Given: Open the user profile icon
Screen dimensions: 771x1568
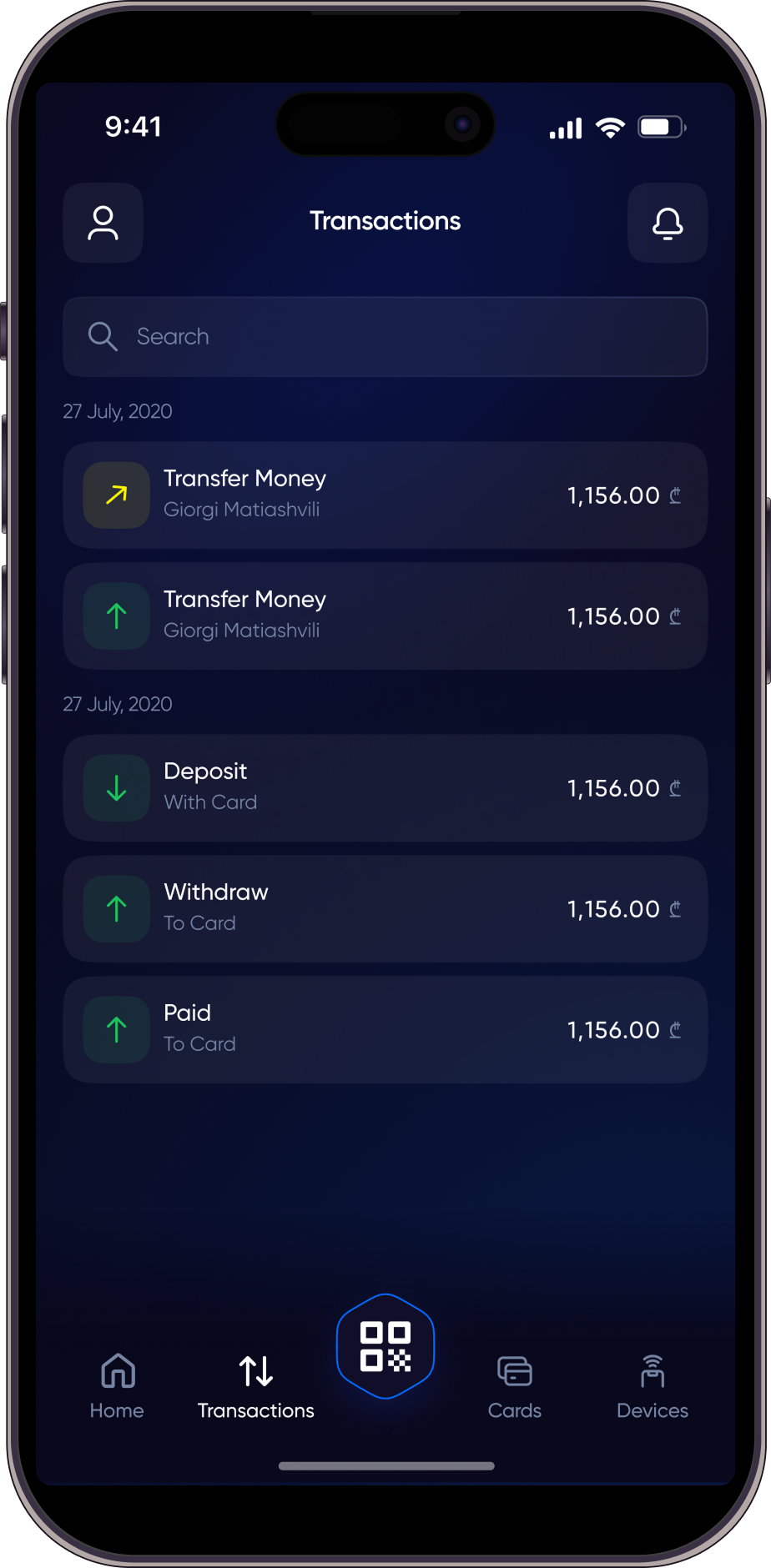Looking at the screenshot, I should (x=103, y=224).
